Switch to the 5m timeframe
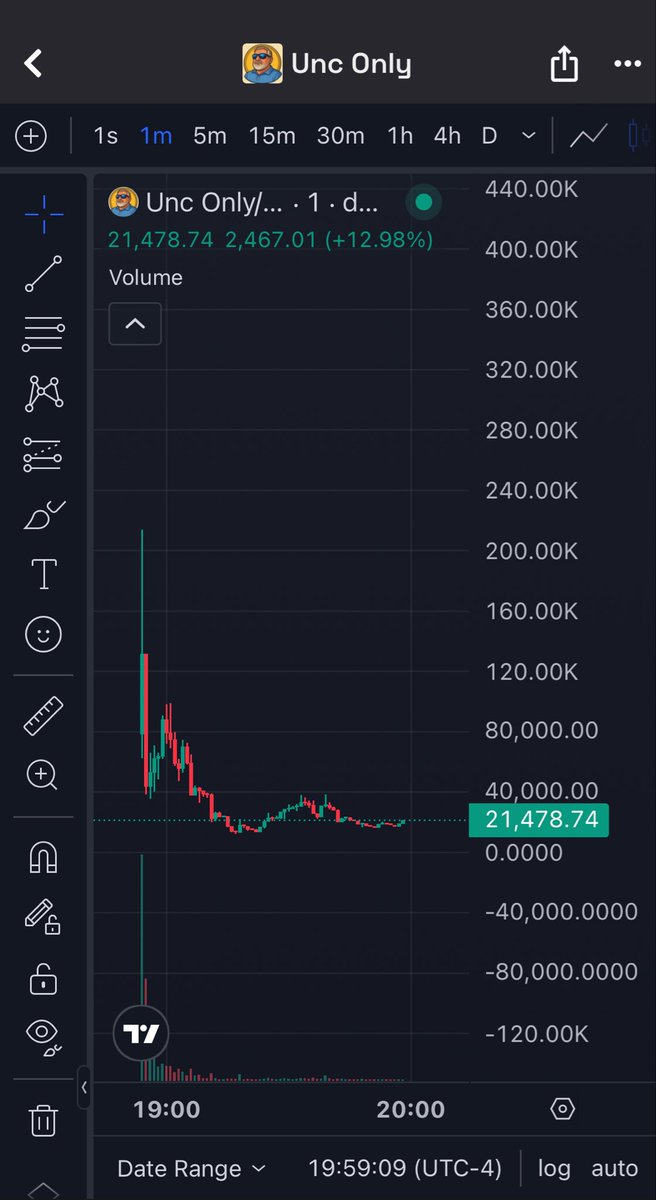This screenshot has height=1200, width=656. click(210, 136)
